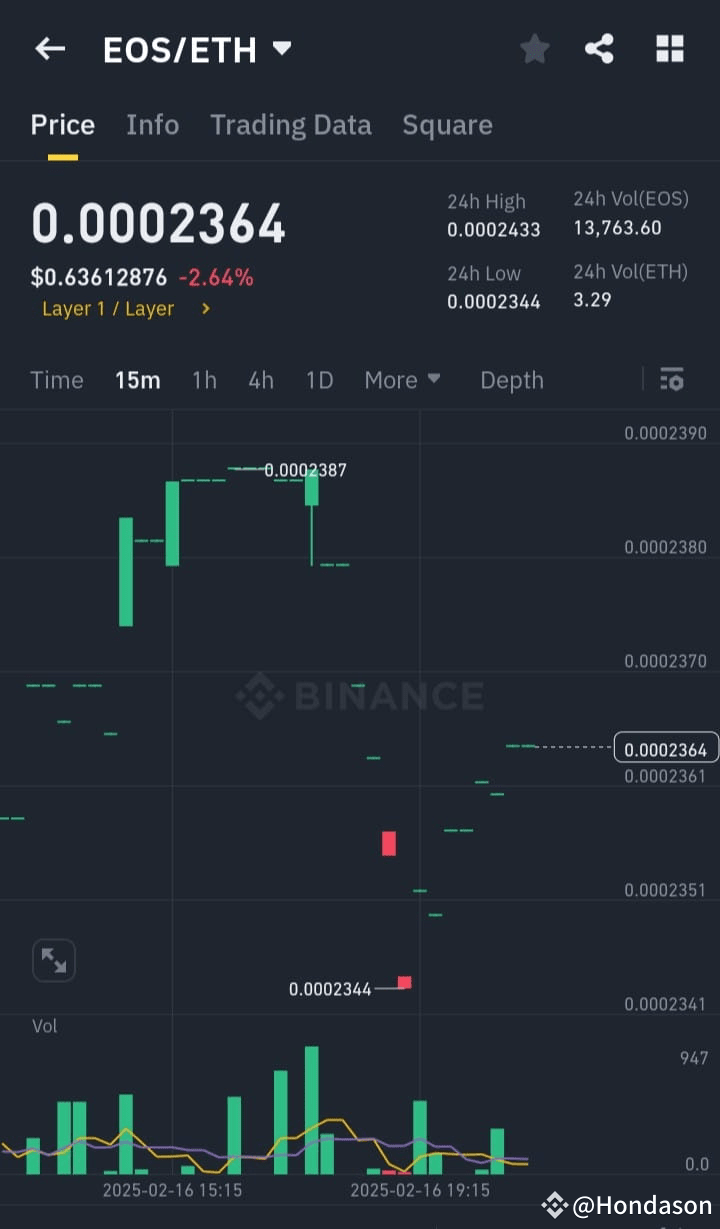Select the 1h timeframe
This screenshot has width=720, height=1229.
pyautogui.click(x=204, y=380)
